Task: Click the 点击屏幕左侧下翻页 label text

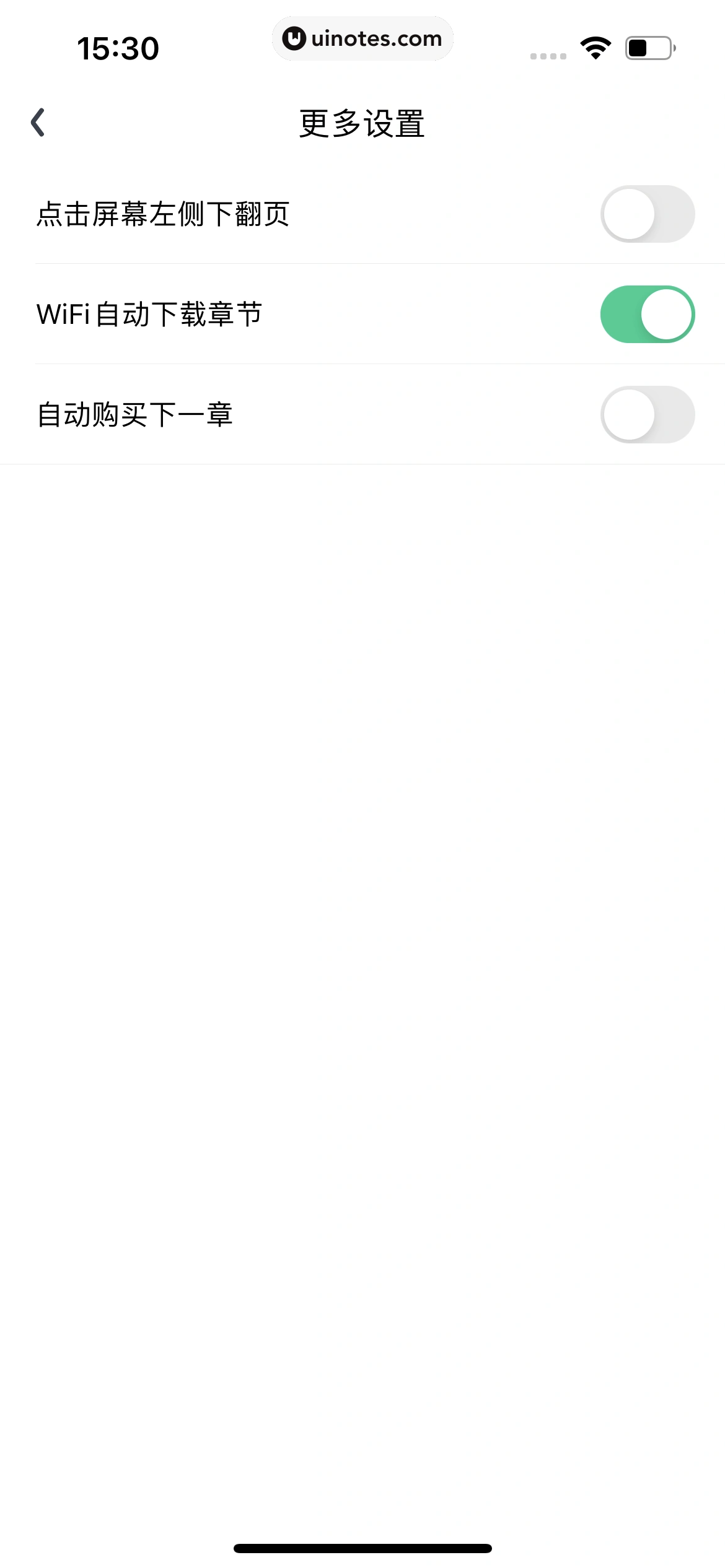Action: coord(164,214)
